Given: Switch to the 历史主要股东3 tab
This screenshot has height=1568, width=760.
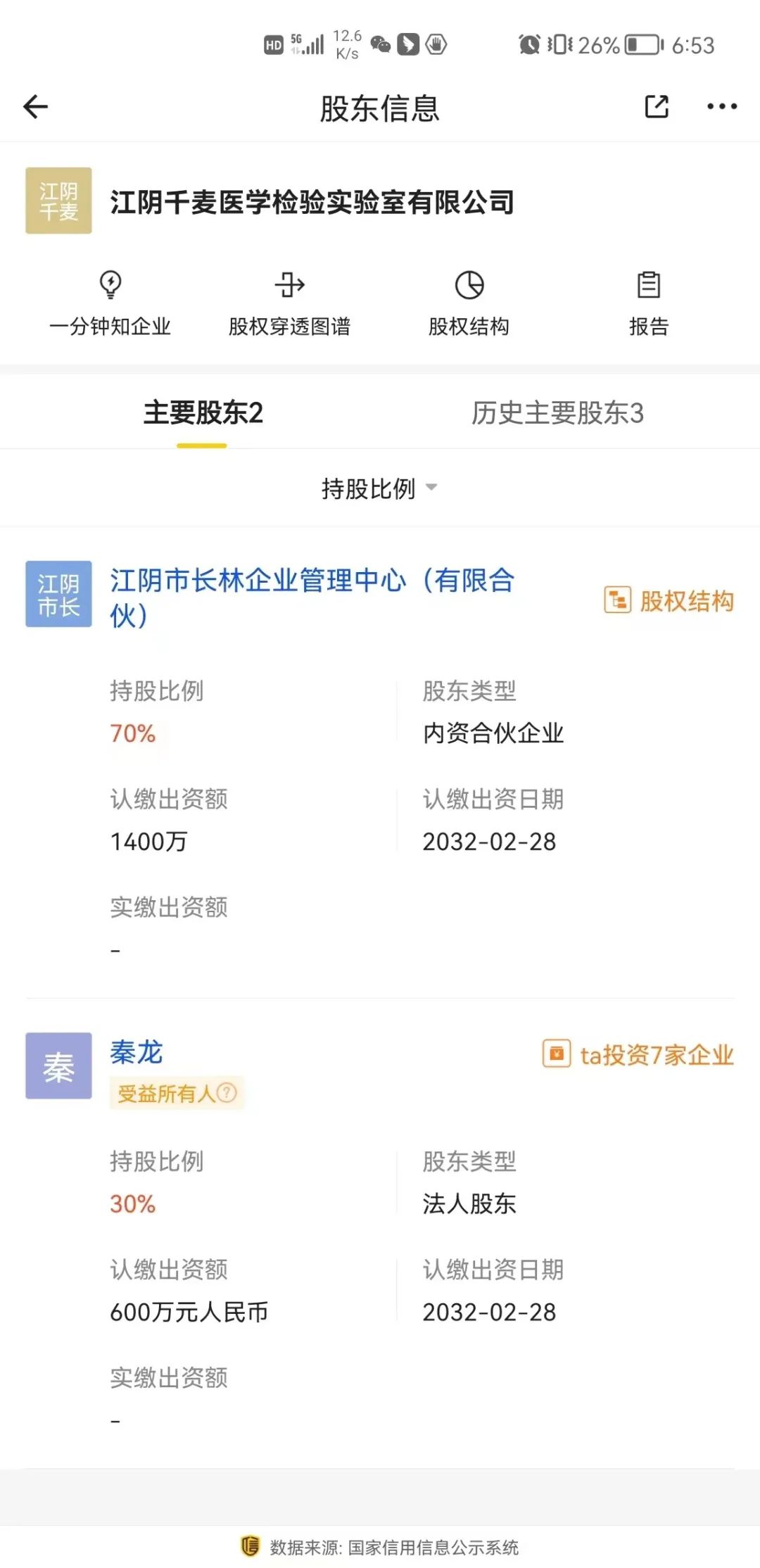Looking at the screenshot, I should [557, 413].
